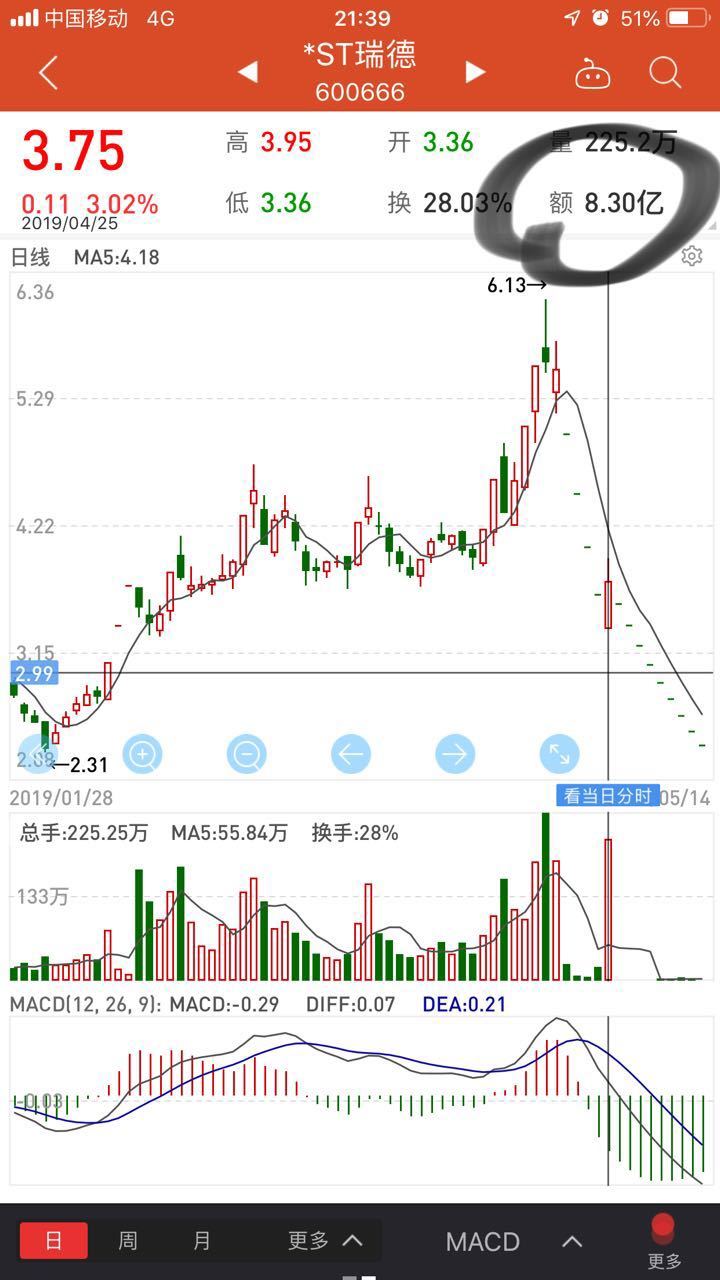Switch to the 周 weekly chart
This screenshot has width=720, height=1280.
[x=128, y=1241]
